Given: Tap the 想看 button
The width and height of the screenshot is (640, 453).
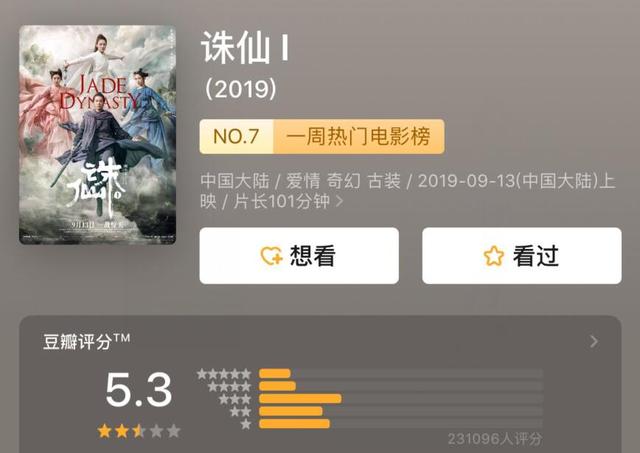Looking at the screenshot, I should [299, 256].
